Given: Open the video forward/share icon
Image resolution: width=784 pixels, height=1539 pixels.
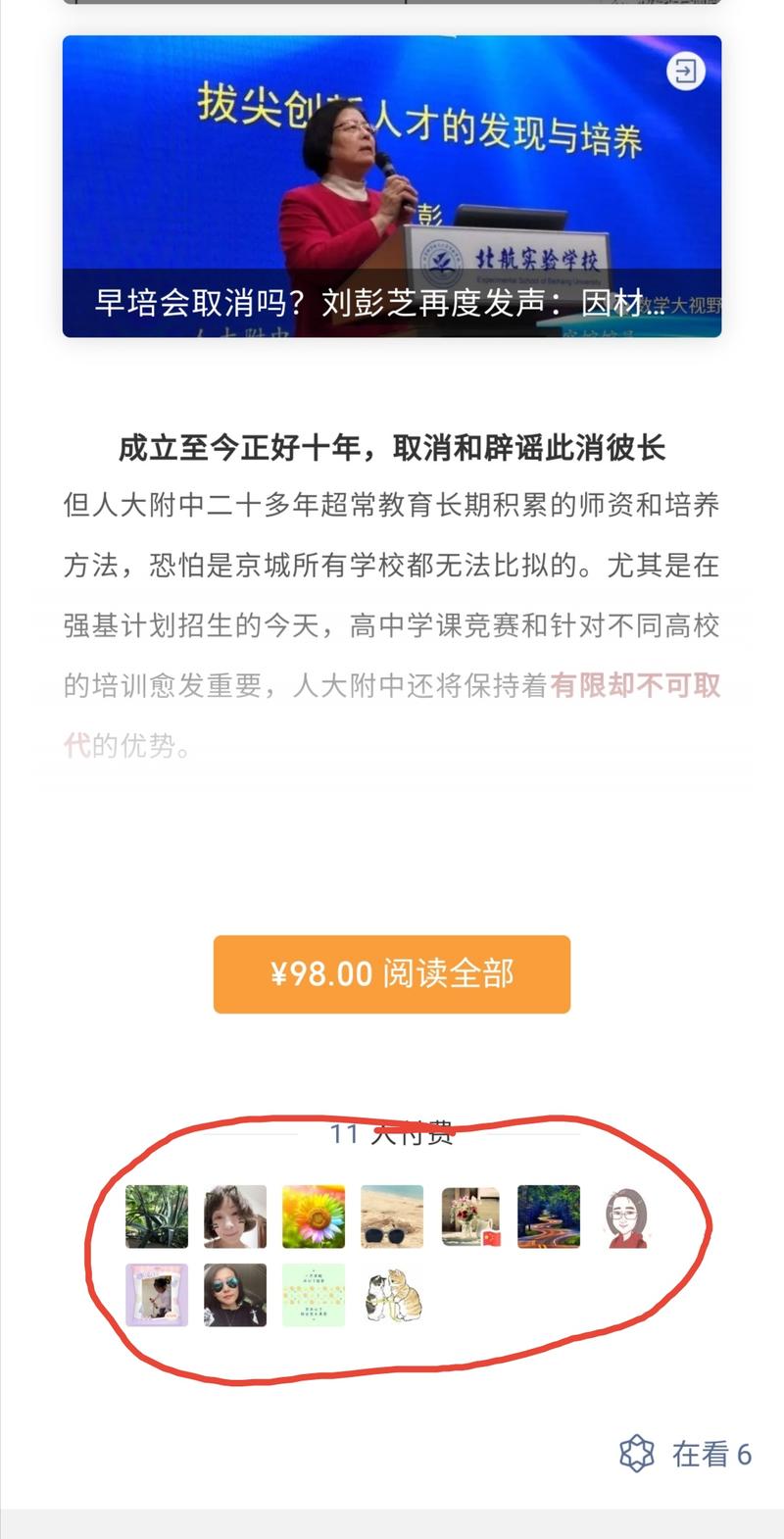Looking at the screenshot, I should (686, 73).
